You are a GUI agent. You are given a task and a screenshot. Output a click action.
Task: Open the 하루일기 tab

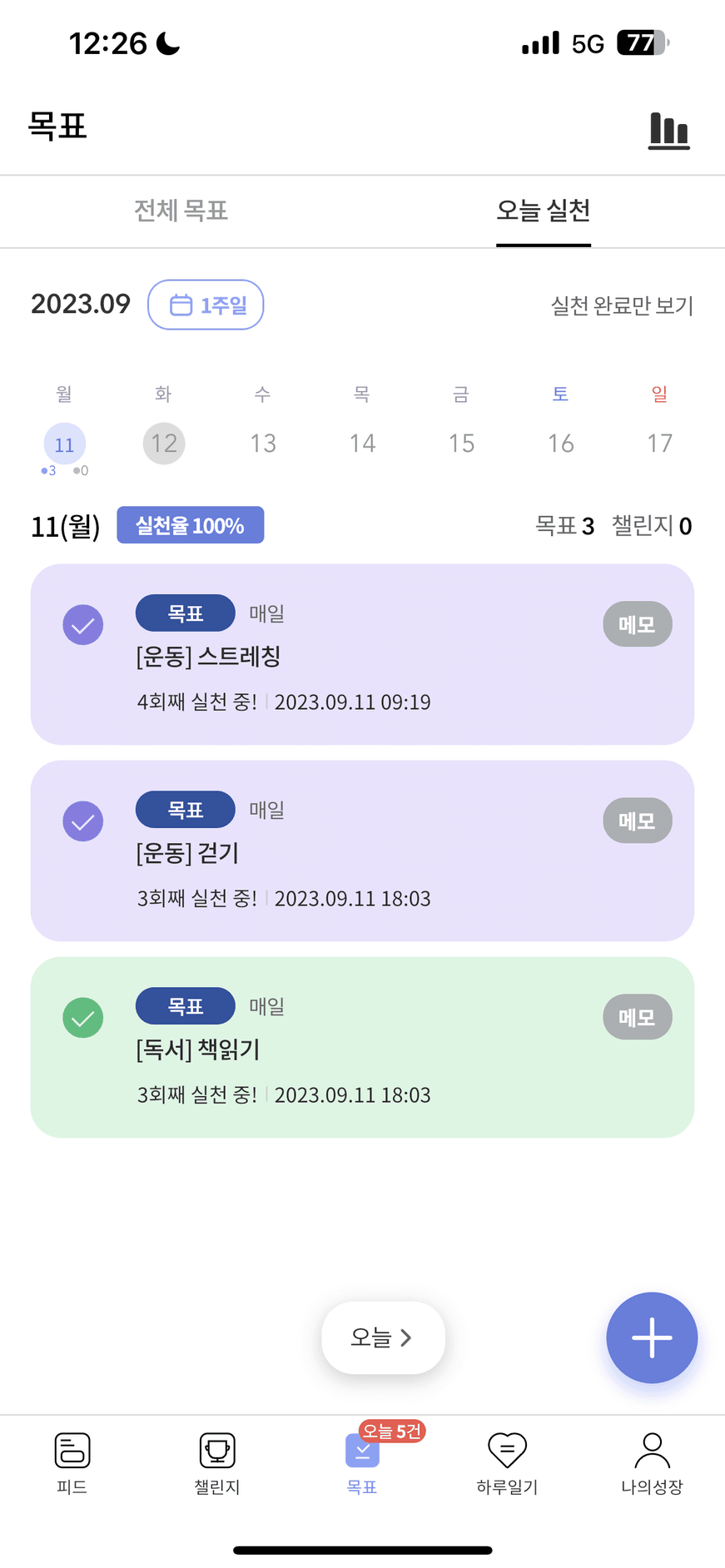pyautogui.click(x=507, y=1464)
